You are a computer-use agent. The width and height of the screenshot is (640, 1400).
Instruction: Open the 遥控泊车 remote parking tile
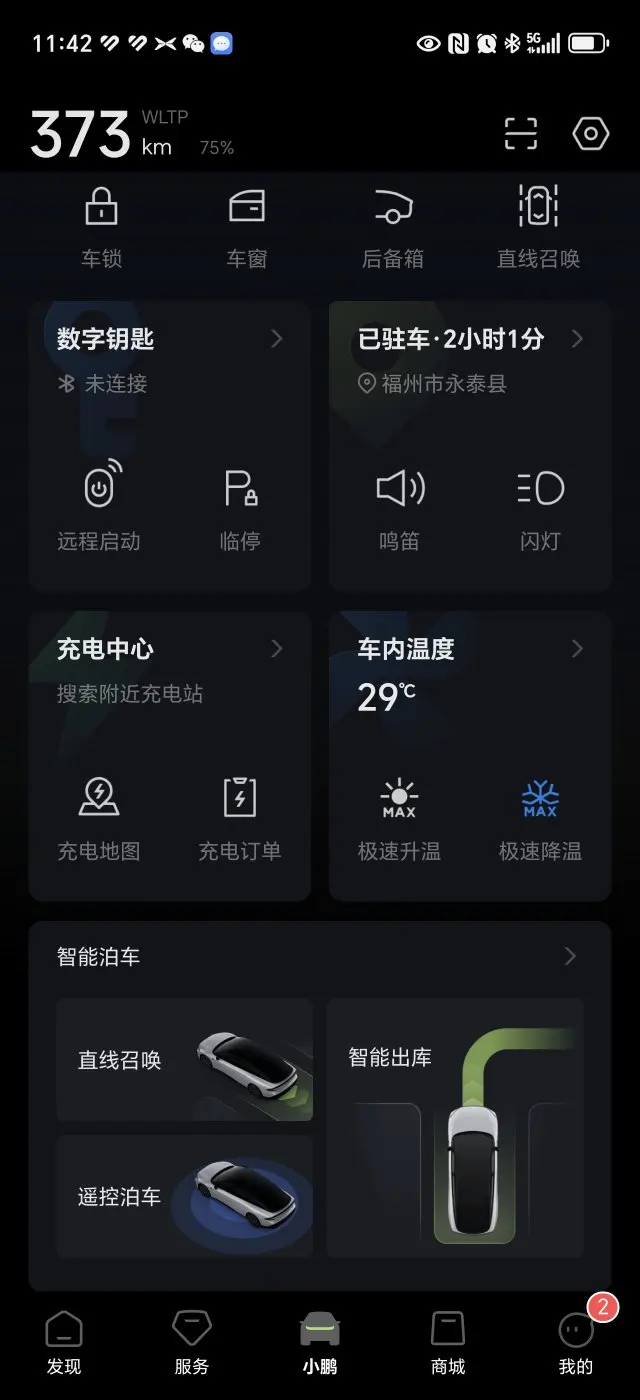point(184,1196)
